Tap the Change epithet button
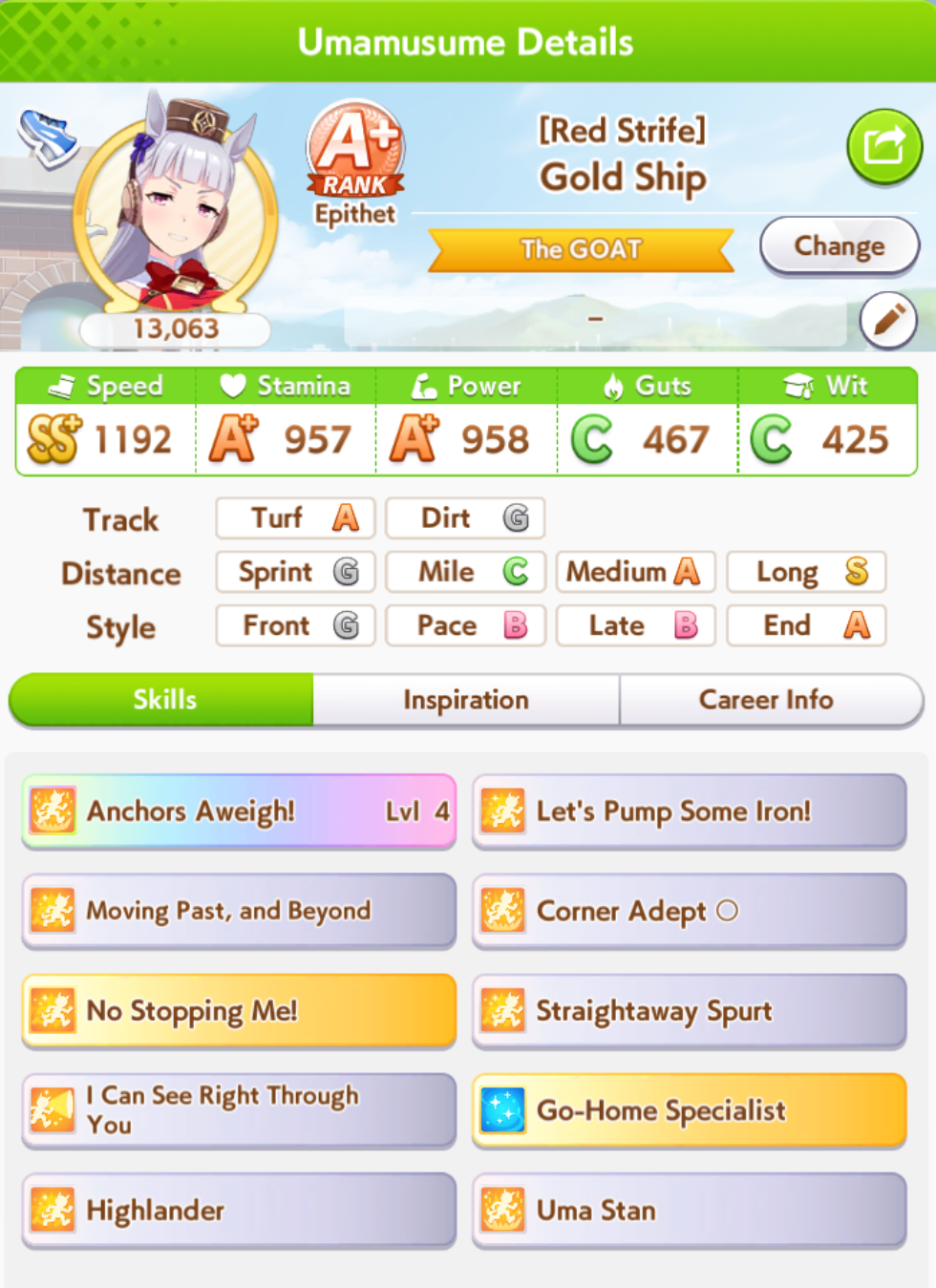Image resolution: width=936 pixels, height=1288 pixels. coord(839,246)
